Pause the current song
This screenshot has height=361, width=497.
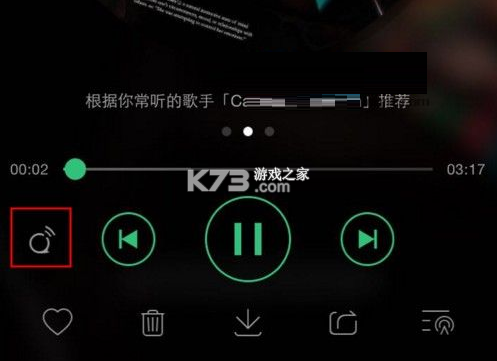(x=248, y=239)
